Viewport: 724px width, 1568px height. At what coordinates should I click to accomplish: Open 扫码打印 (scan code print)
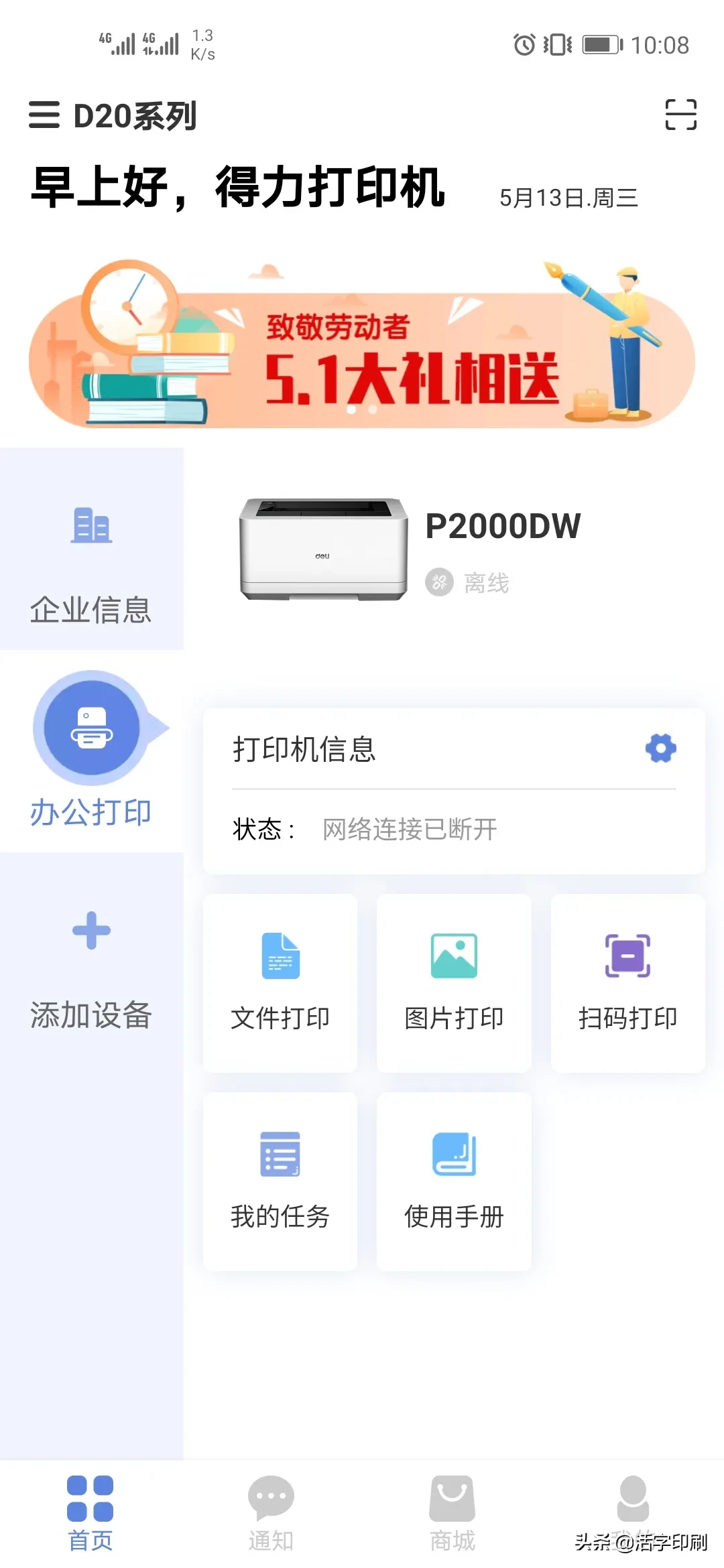click(x=627, y=982)
